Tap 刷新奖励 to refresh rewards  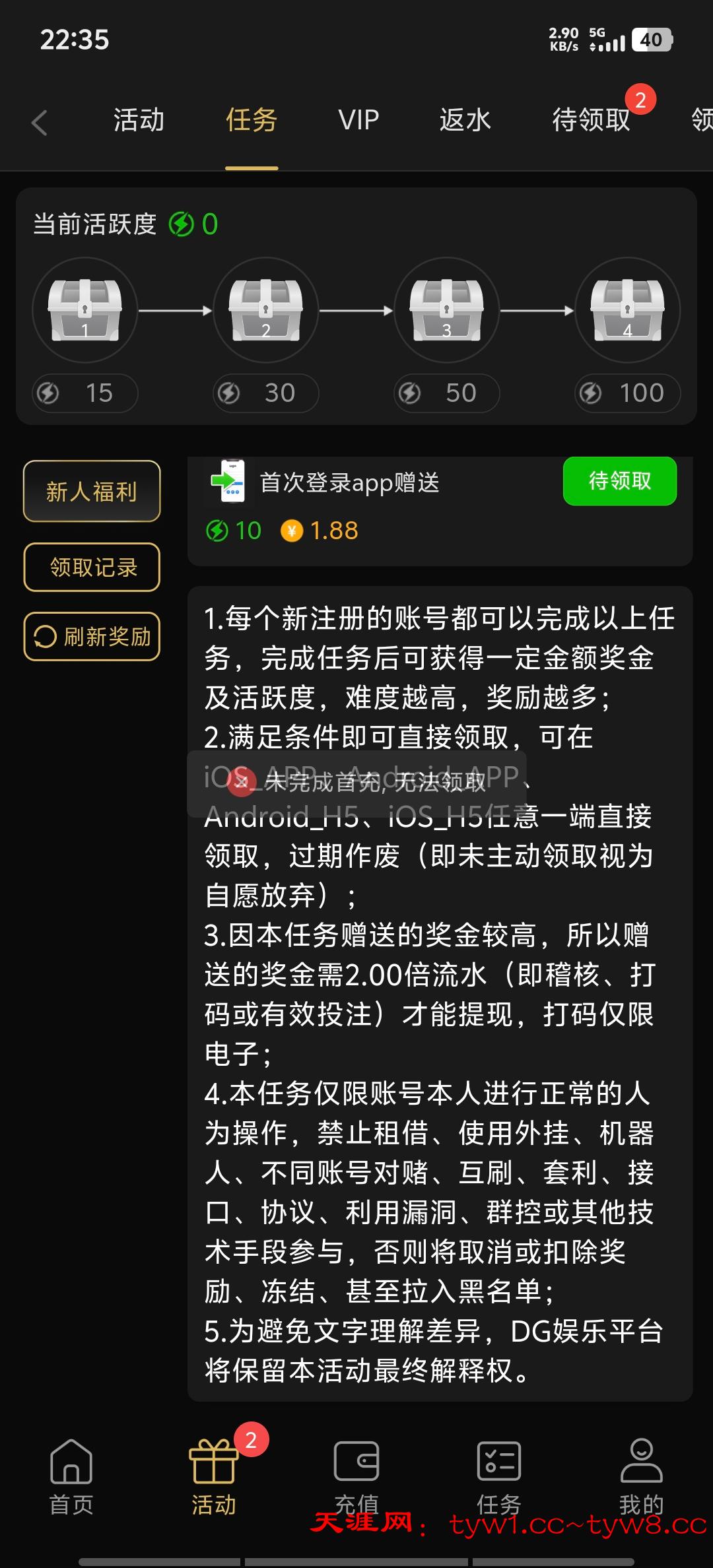point(92,637)
